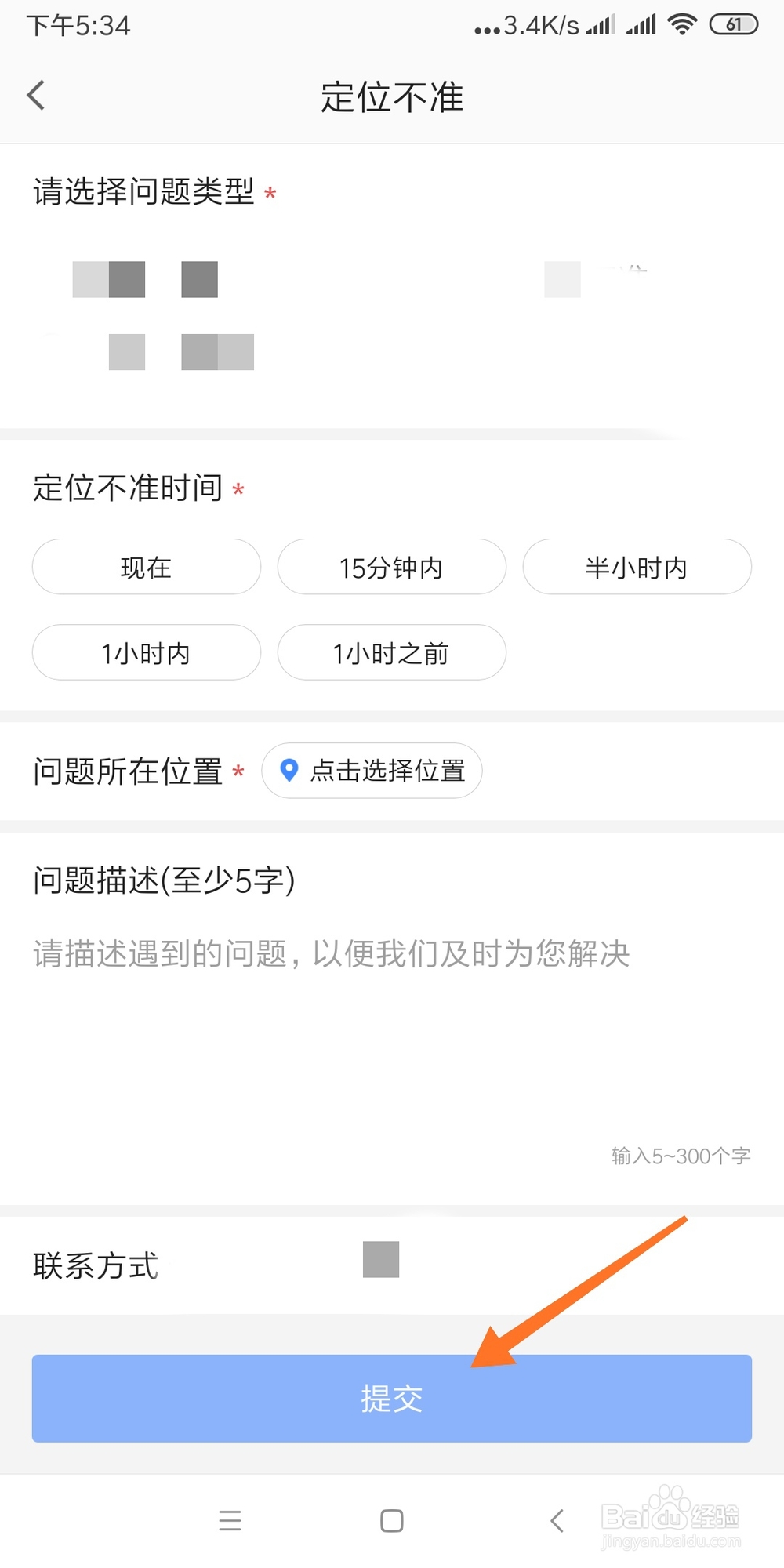Tap the home button in navigation bar
The image size is (784, 1568).
click(390, 1521)
